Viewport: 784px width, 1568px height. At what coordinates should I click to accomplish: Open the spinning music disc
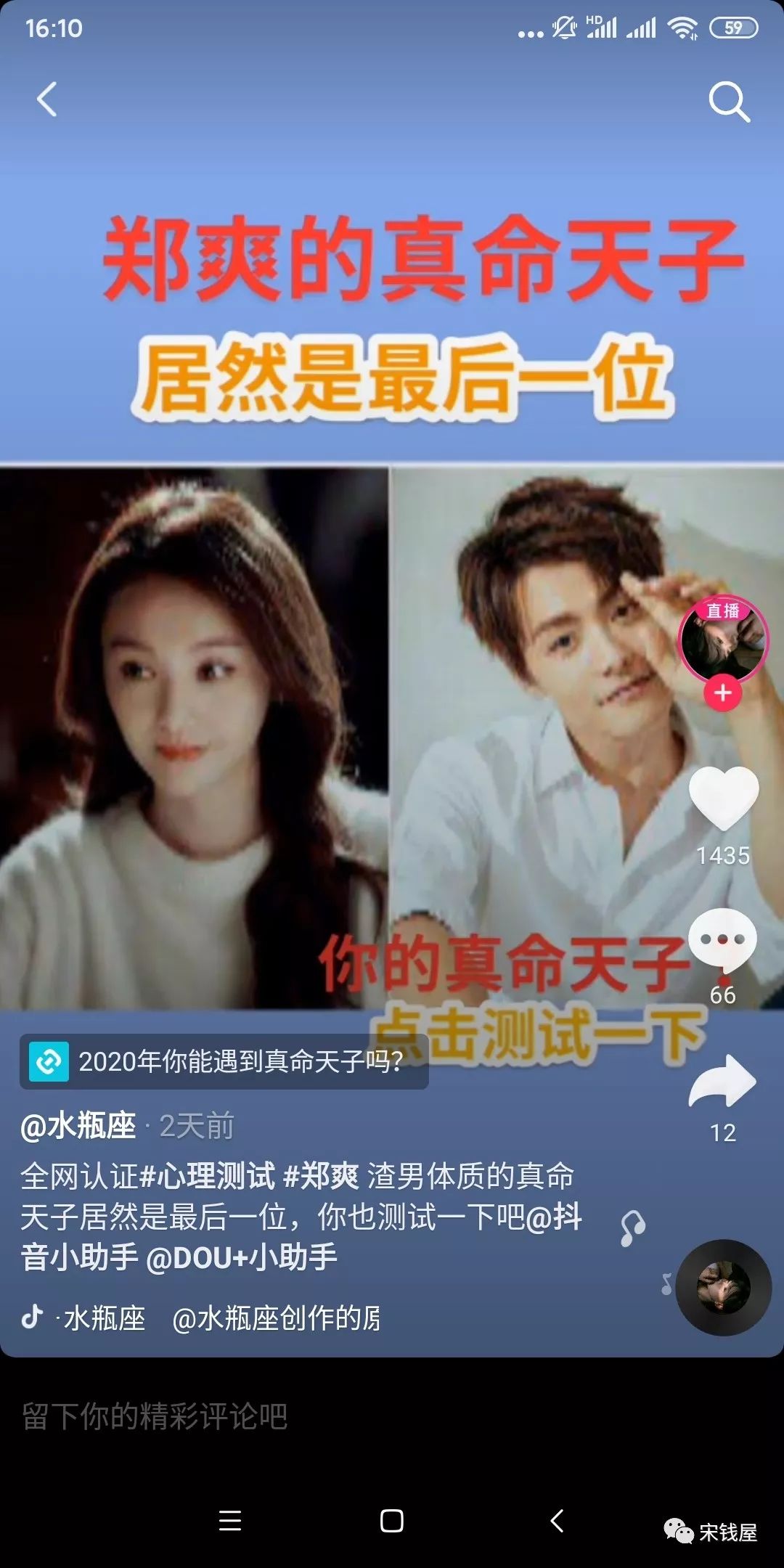723,1287
